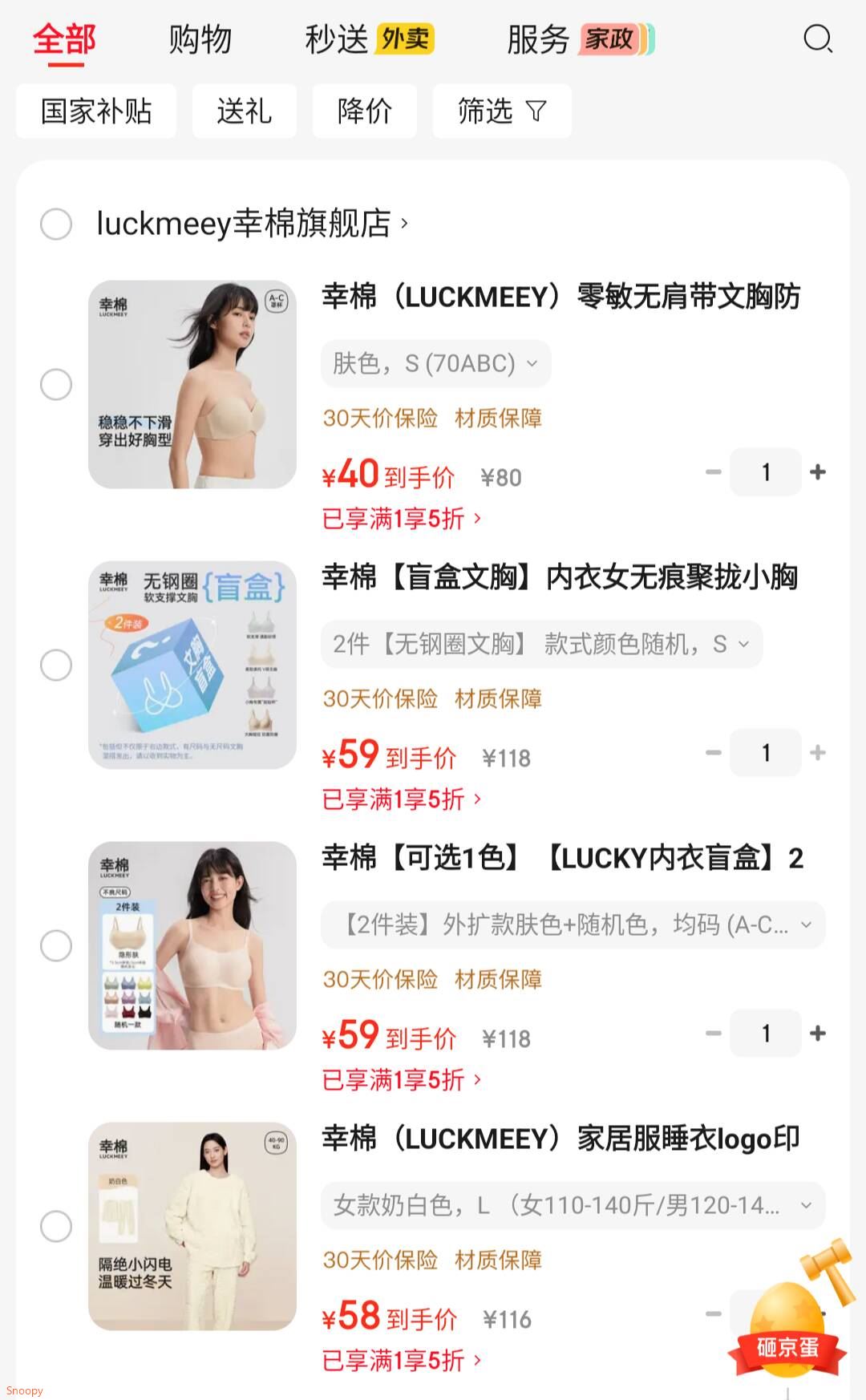Tick the checkbox for 零敏无肩带文胸
The width and height of the screenshot is (866, 1400).
tap(56, 384)
